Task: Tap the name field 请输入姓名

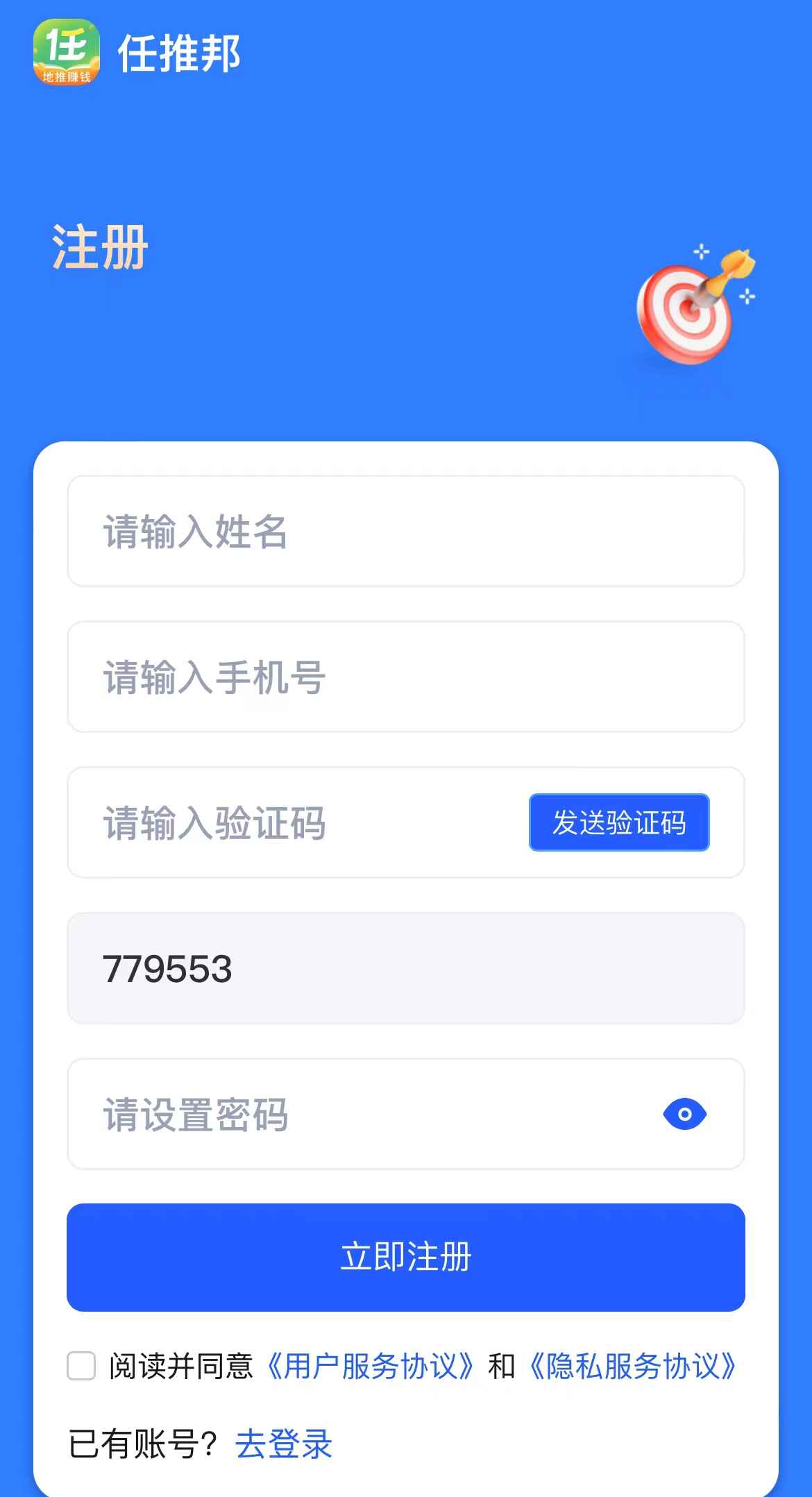Action: (405, 532)
